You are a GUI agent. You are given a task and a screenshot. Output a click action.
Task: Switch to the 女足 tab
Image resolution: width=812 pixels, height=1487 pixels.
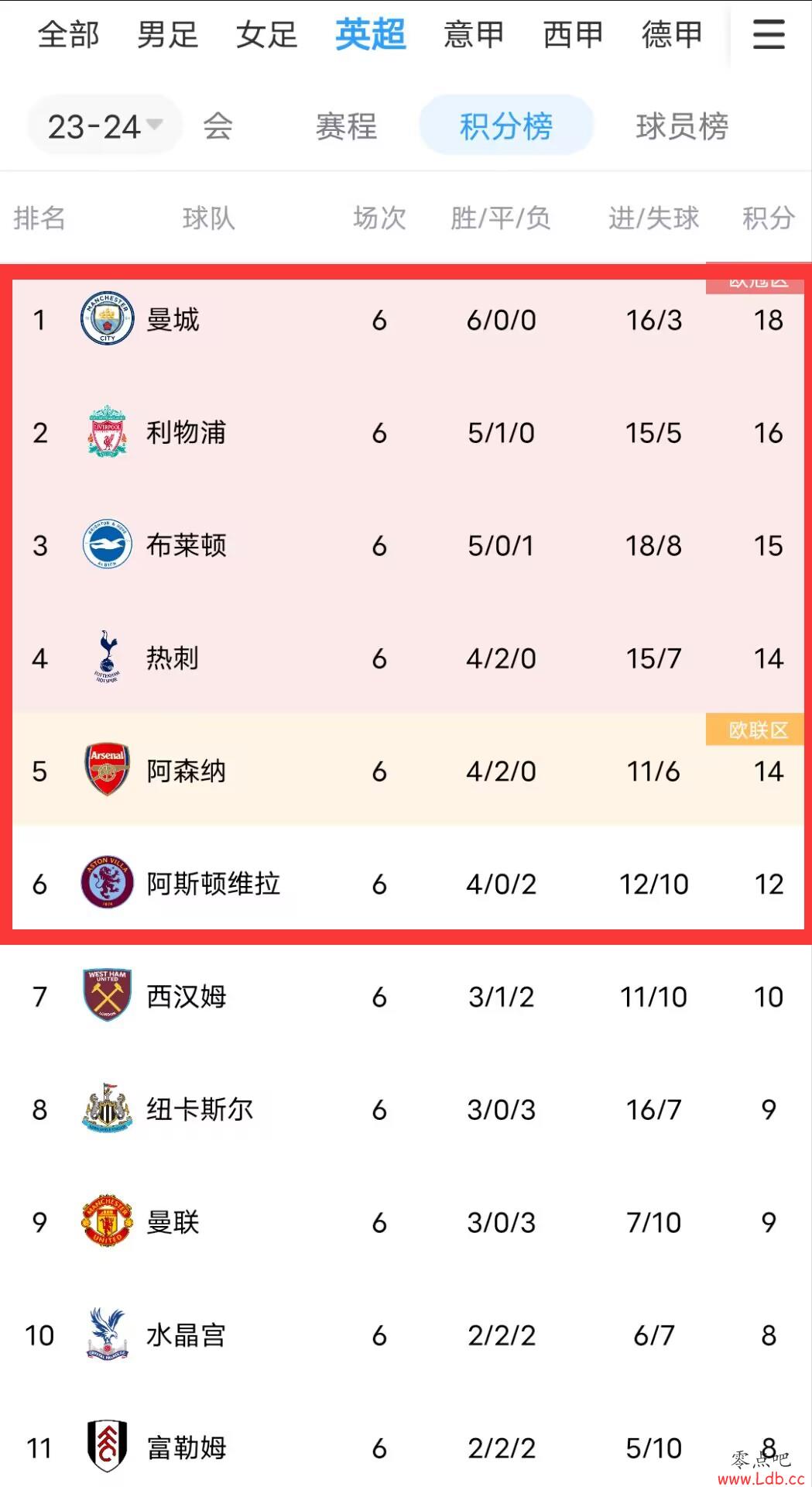(x=267, y=34)
